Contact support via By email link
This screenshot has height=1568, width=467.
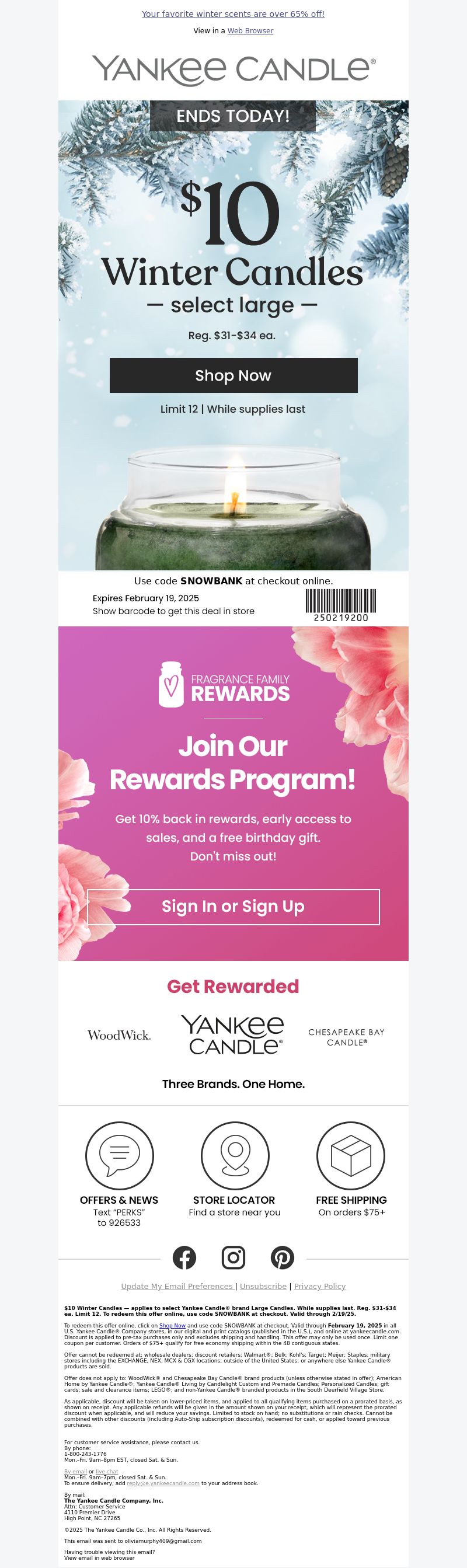point(75,1471)
